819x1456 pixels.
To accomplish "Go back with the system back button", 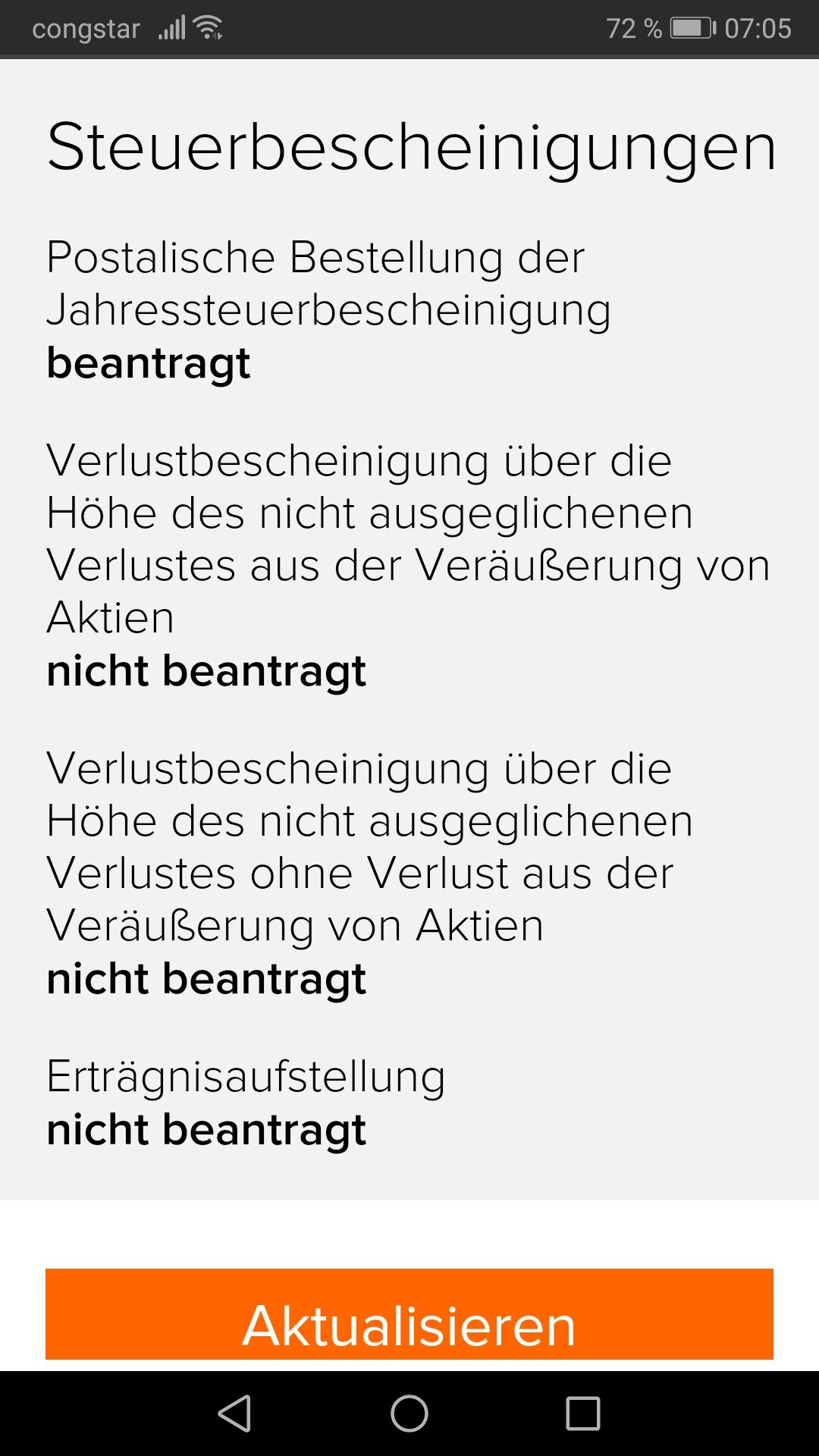I will [235, 1414].
